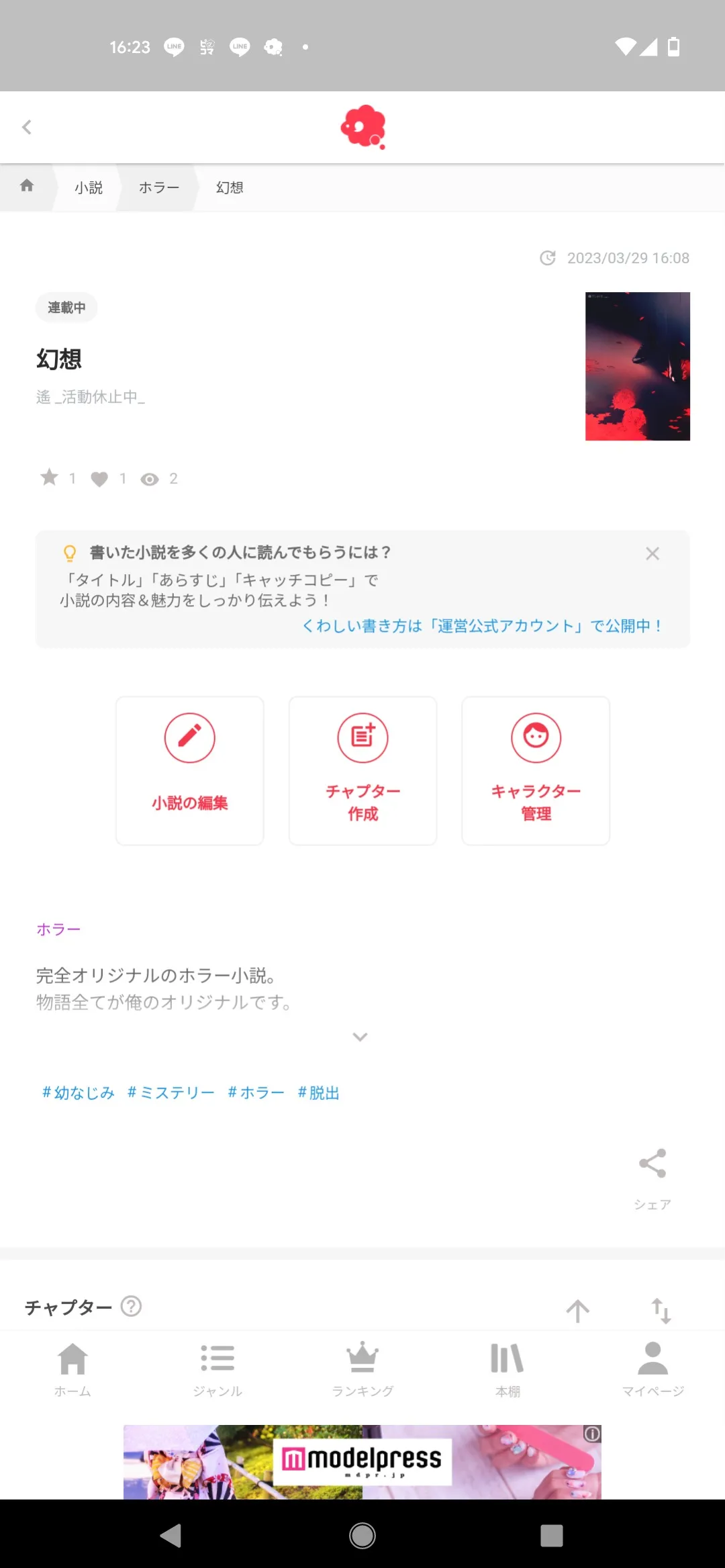Tap the home icon in the breadcrumb
The width and height of the screenshot is (725, 1568).
(x=27, y=186)
